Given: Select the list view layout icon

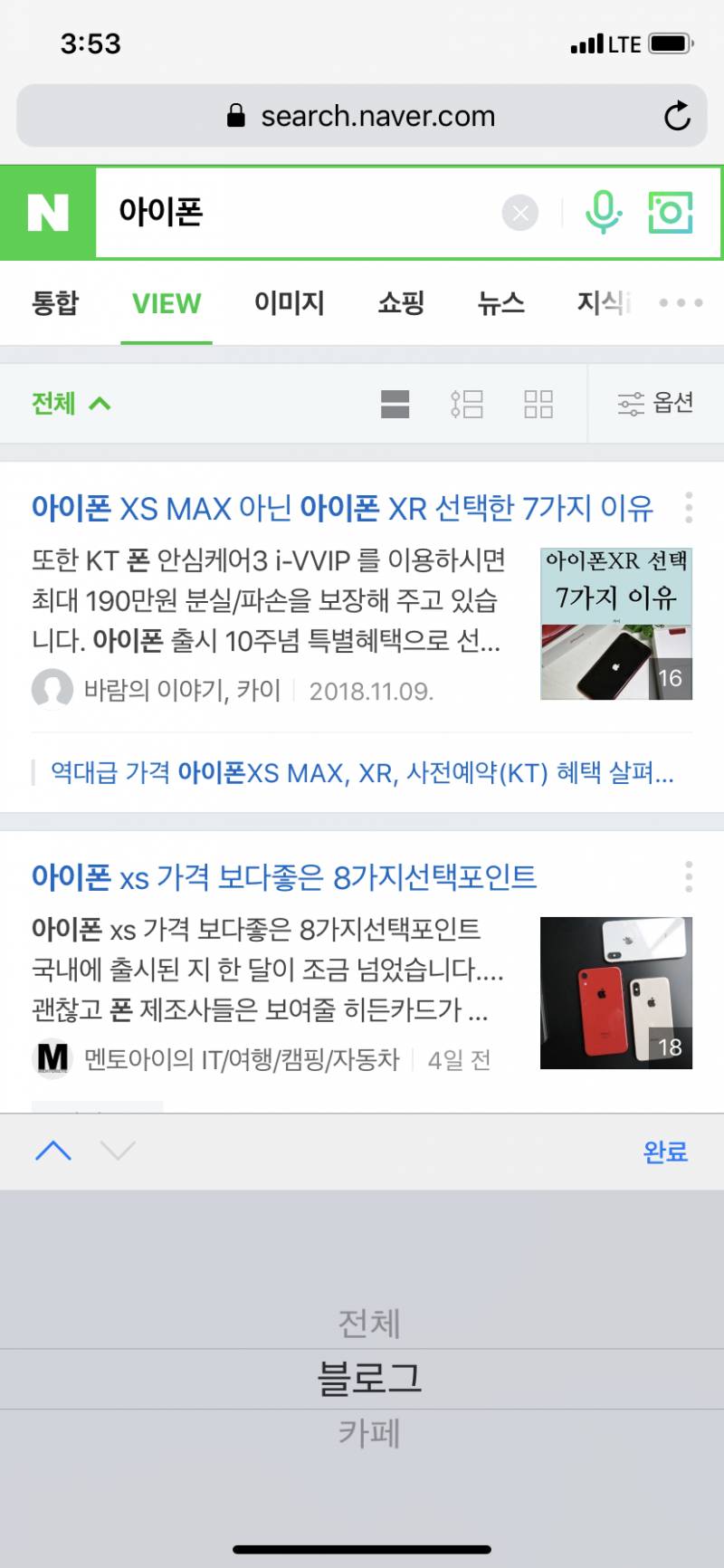Looking at the screenshot, I should pyautogui.click(x=466, y=404).
